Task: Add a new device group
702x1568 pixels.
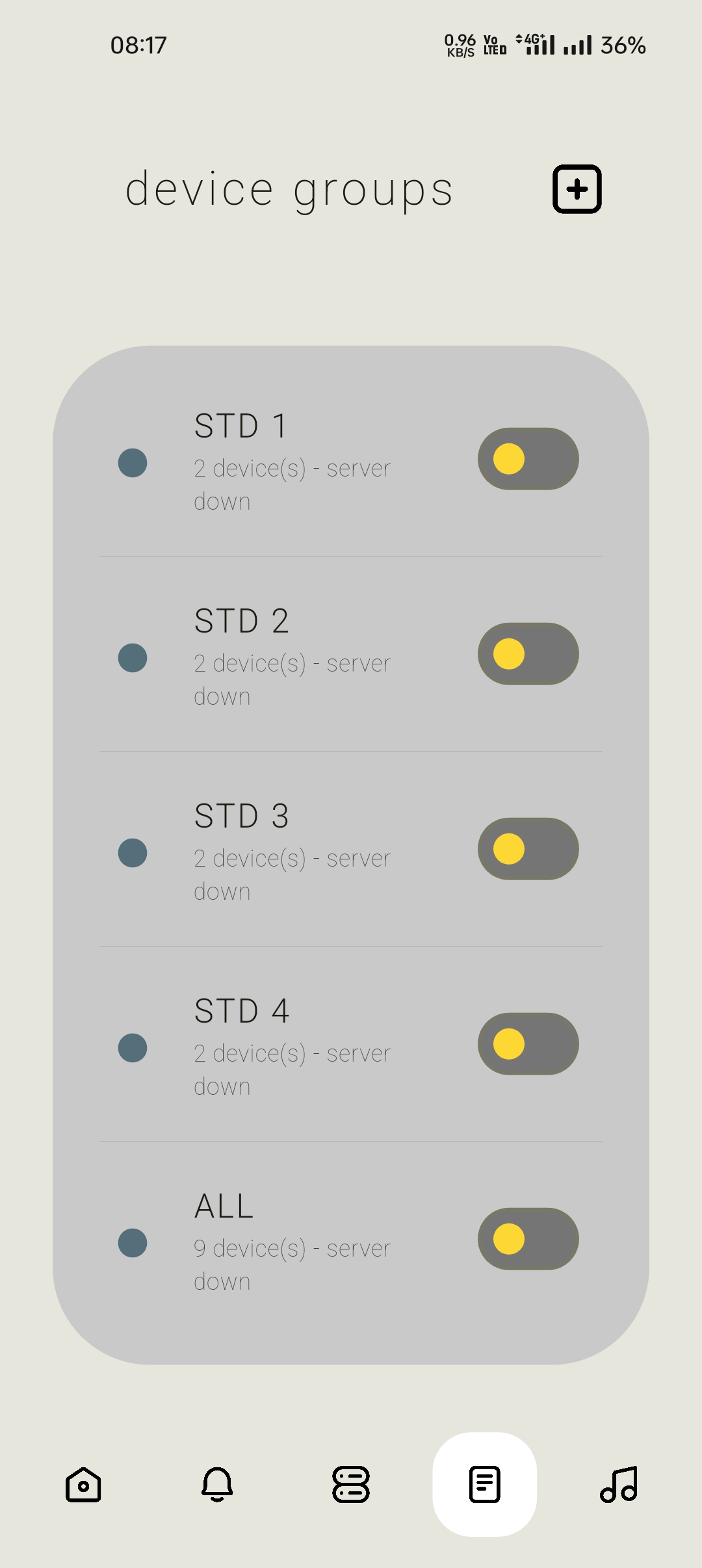Action: 577,189
